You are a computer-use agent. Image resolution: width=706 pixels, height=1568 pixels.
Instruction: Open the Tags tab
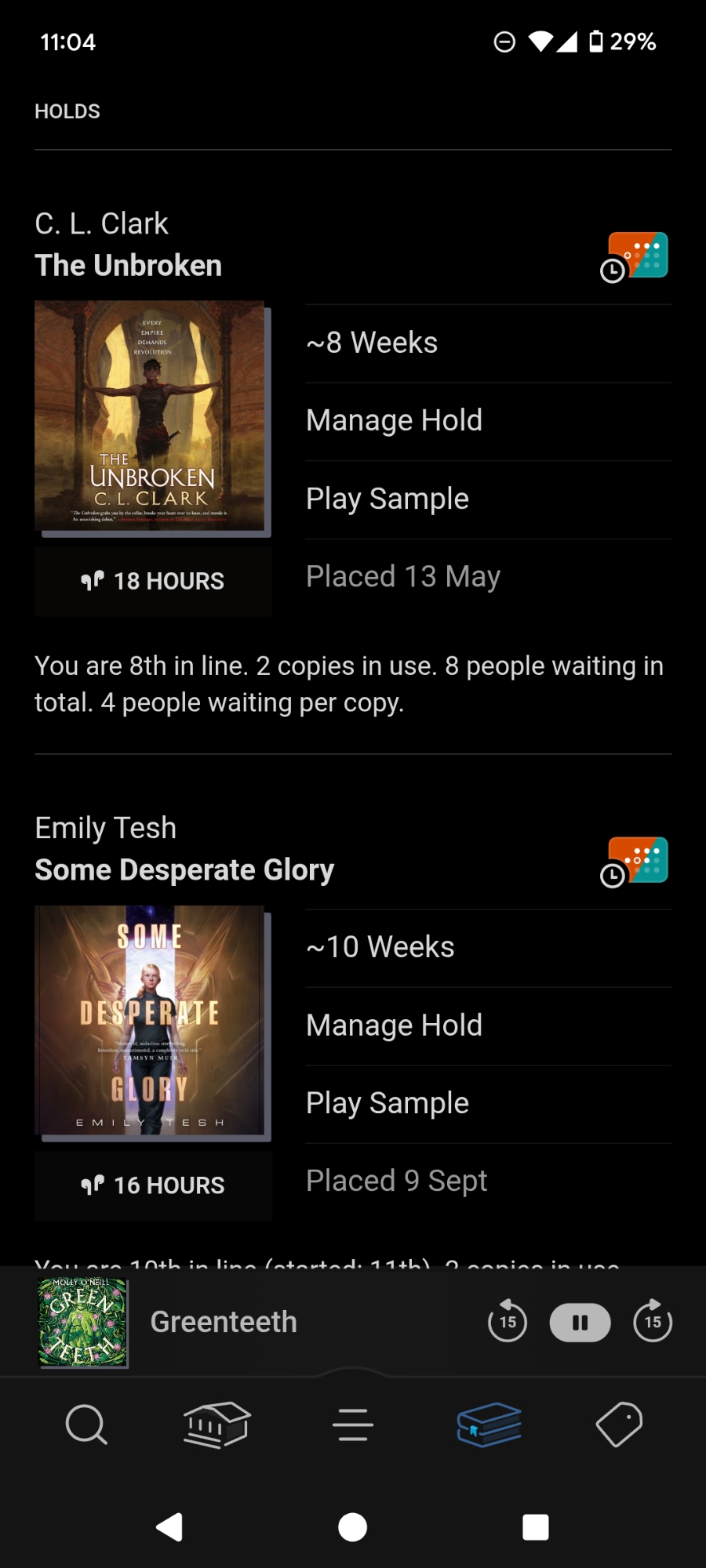tap(619, 1424)
